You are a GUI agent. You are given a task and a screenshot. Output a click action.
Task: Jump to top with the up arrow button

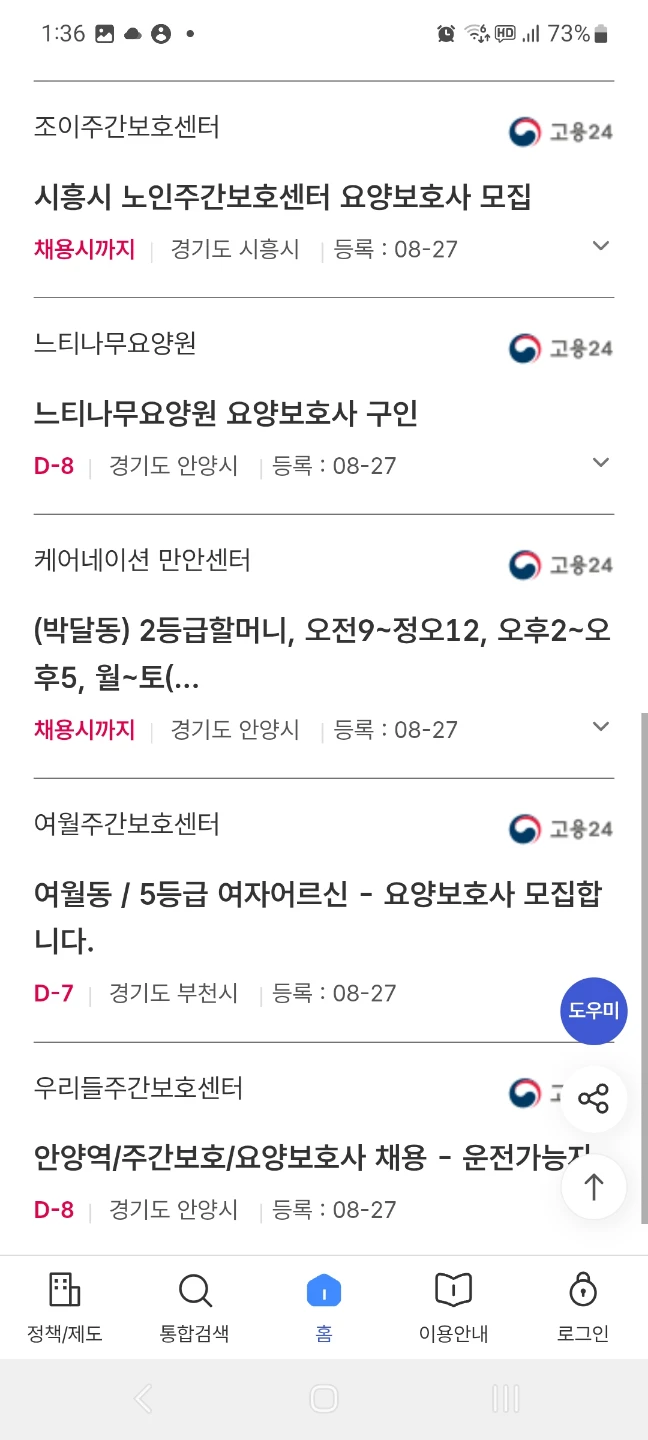tap(594, 1187)
